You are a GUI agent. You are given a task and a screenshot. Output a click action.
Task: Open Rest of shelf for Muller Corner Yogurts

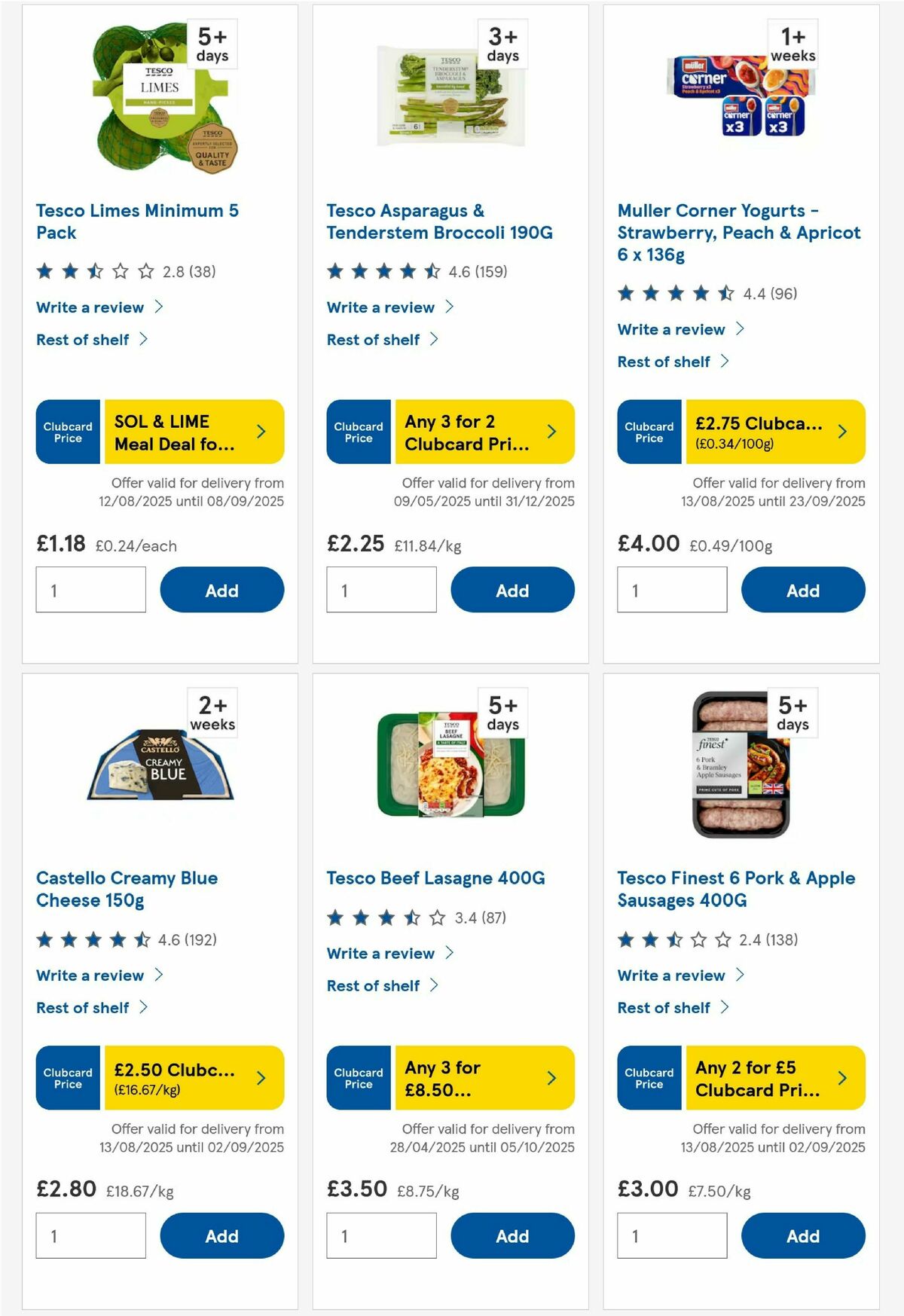(665, 361)
